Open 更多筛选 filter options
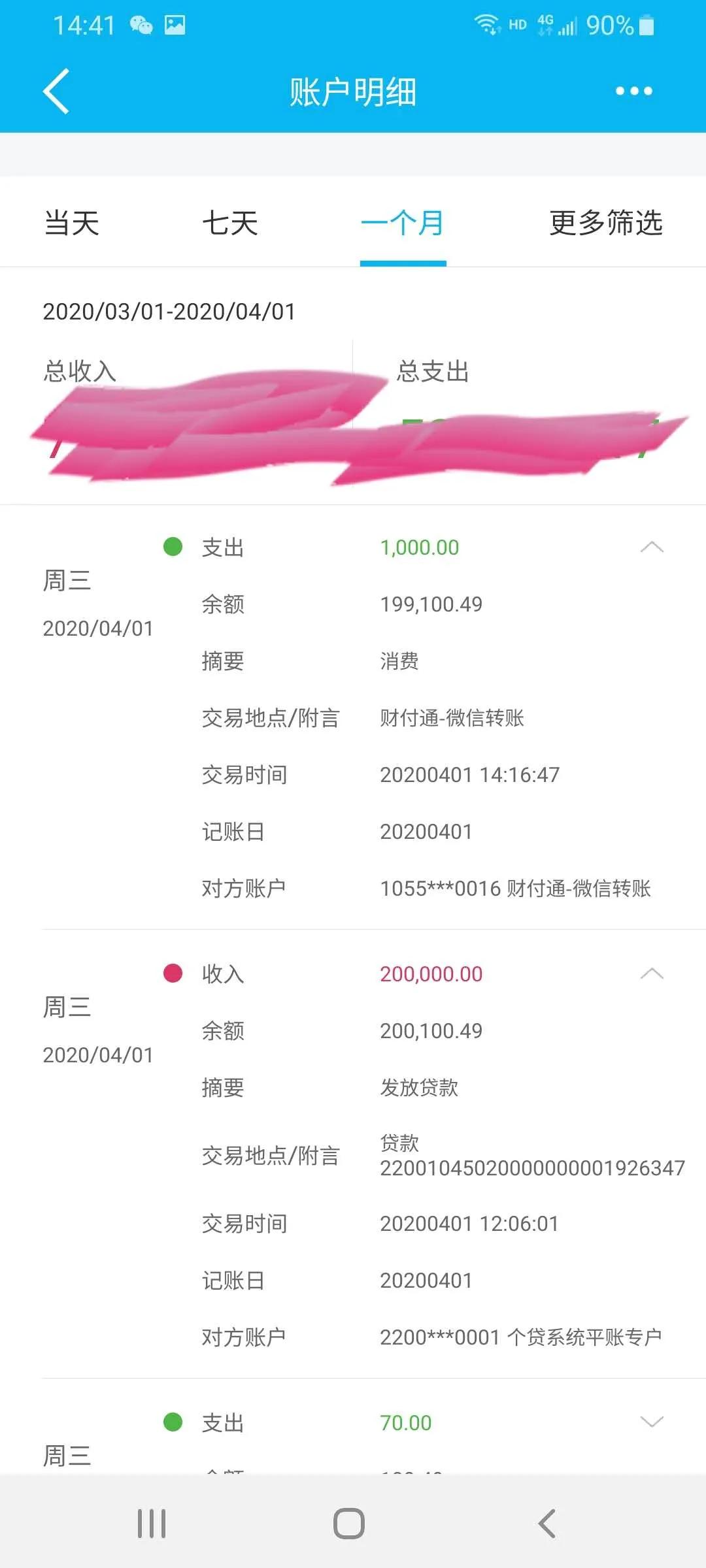Screen dimensions: 706x1568 (605, 223)
